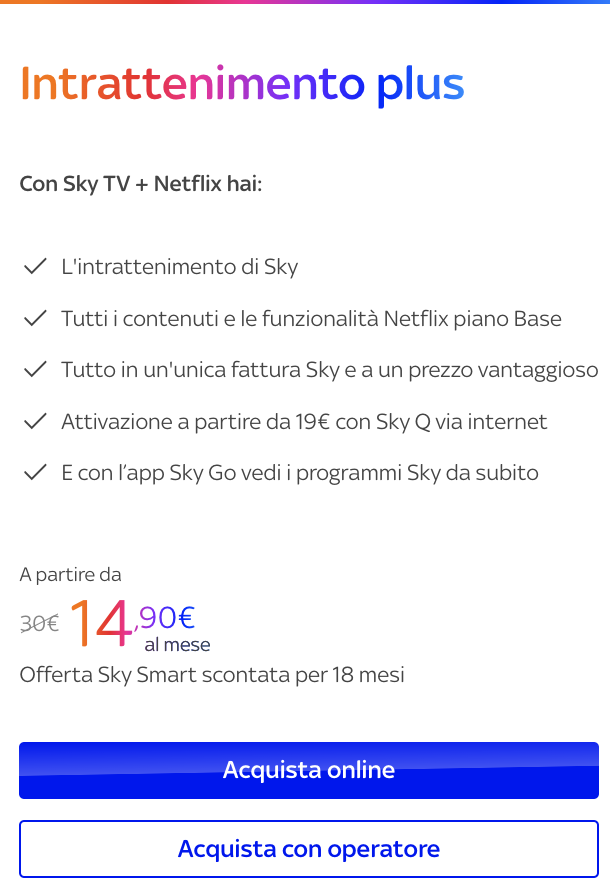Tap the Acquista online button
610x895 pixels.
coord(308,770)
